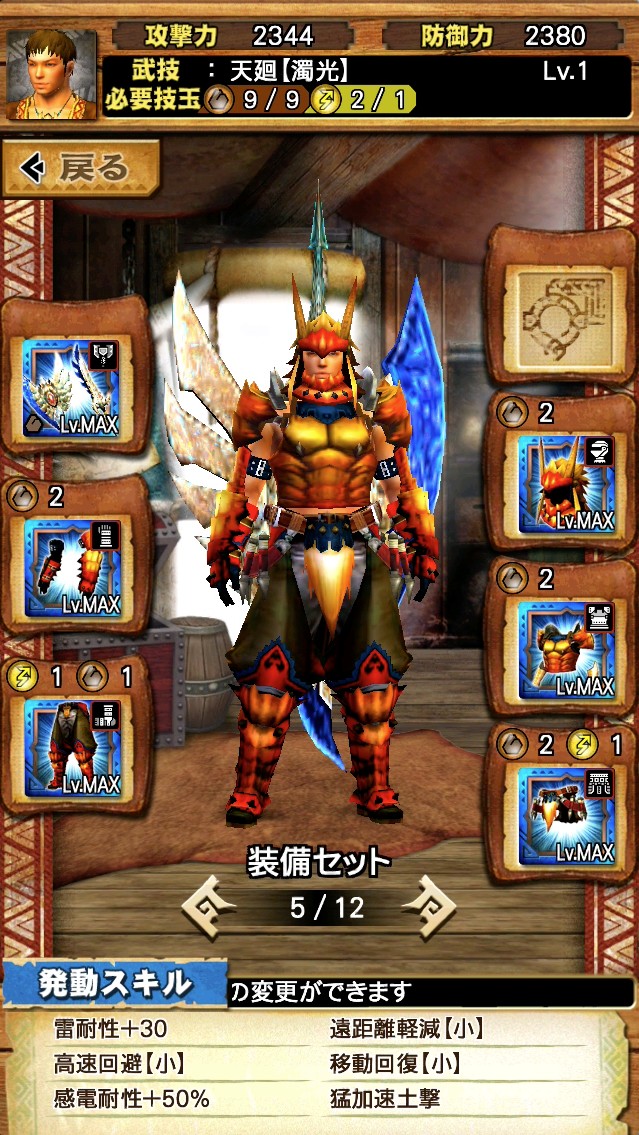Tap the 戻る back button
This screenshot has width=639, height=1135.
80,169
